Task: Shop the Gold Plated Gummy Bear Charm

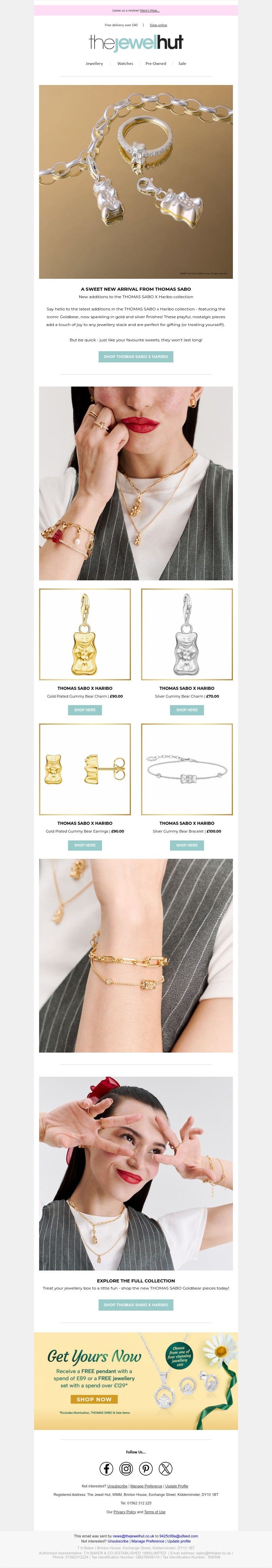Action: coord(85,710)
